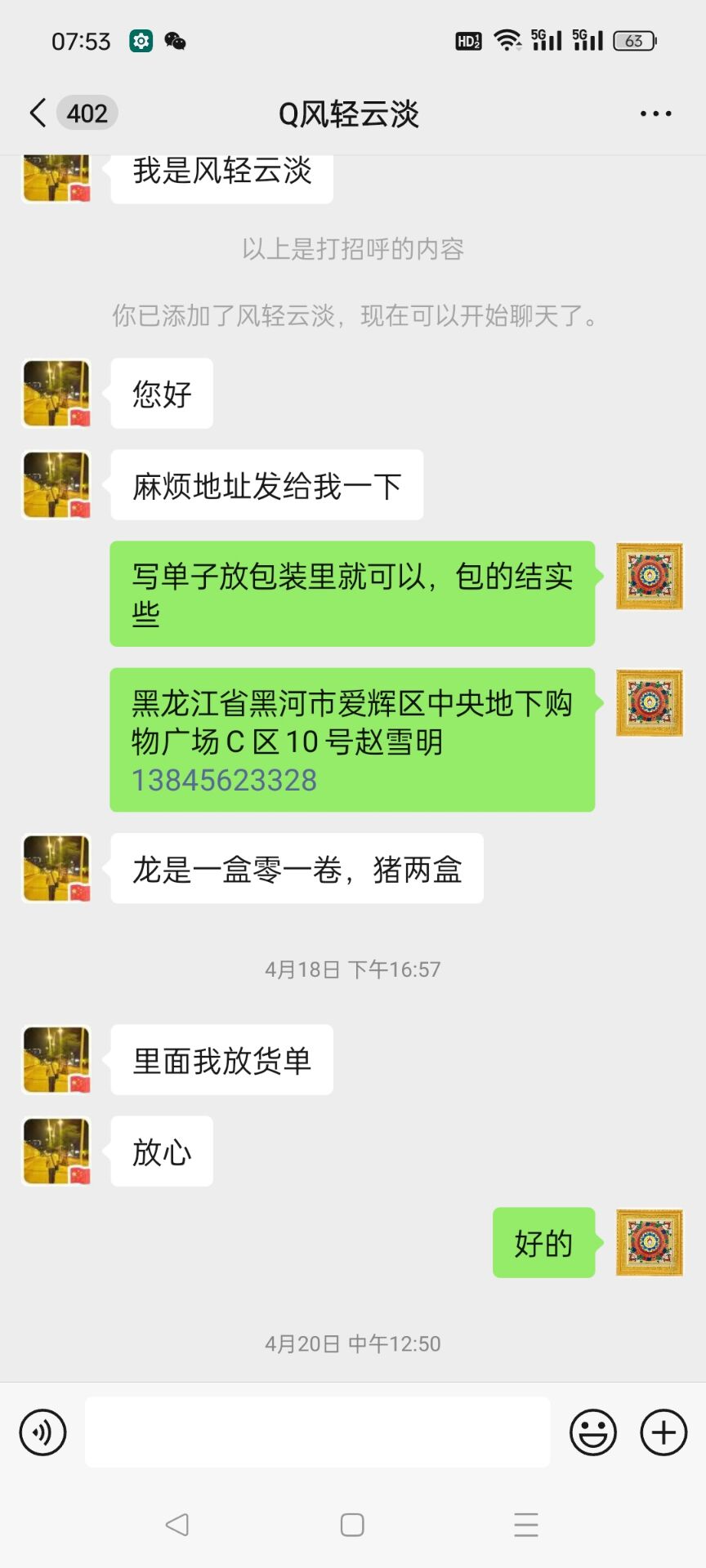This screenshot has height=1568, width=706.
Task: Switch to voice message input
Action: 42,1432
